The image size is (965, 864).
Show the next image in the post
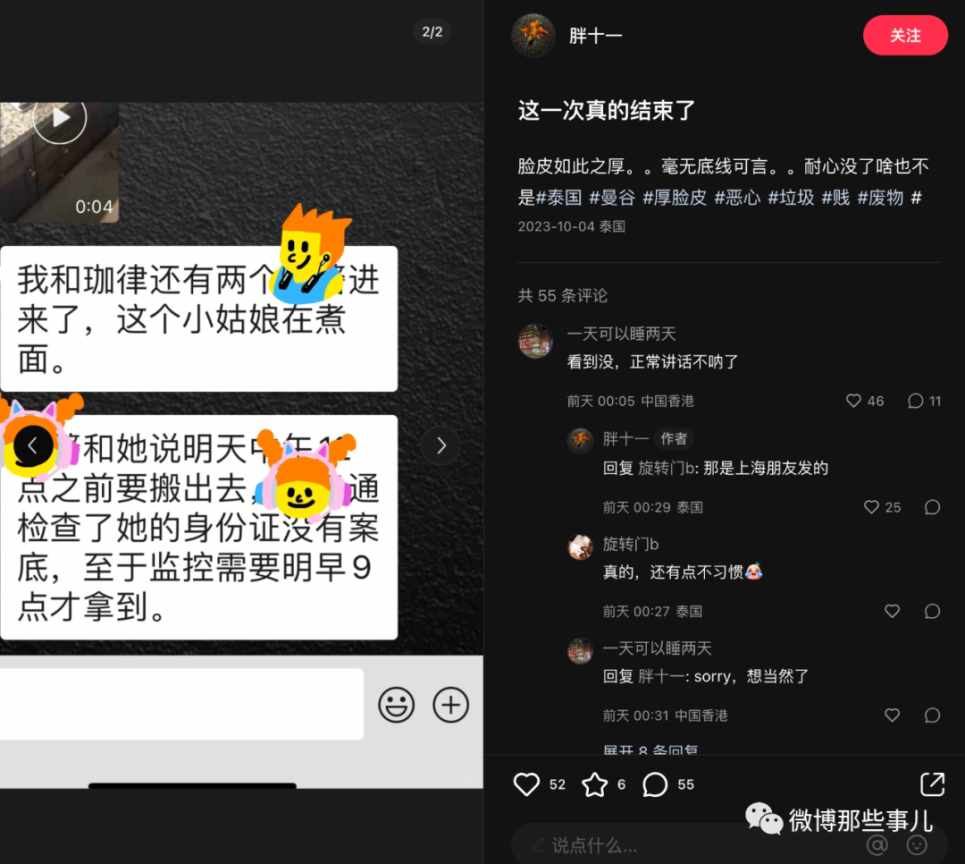click(441, 446)
